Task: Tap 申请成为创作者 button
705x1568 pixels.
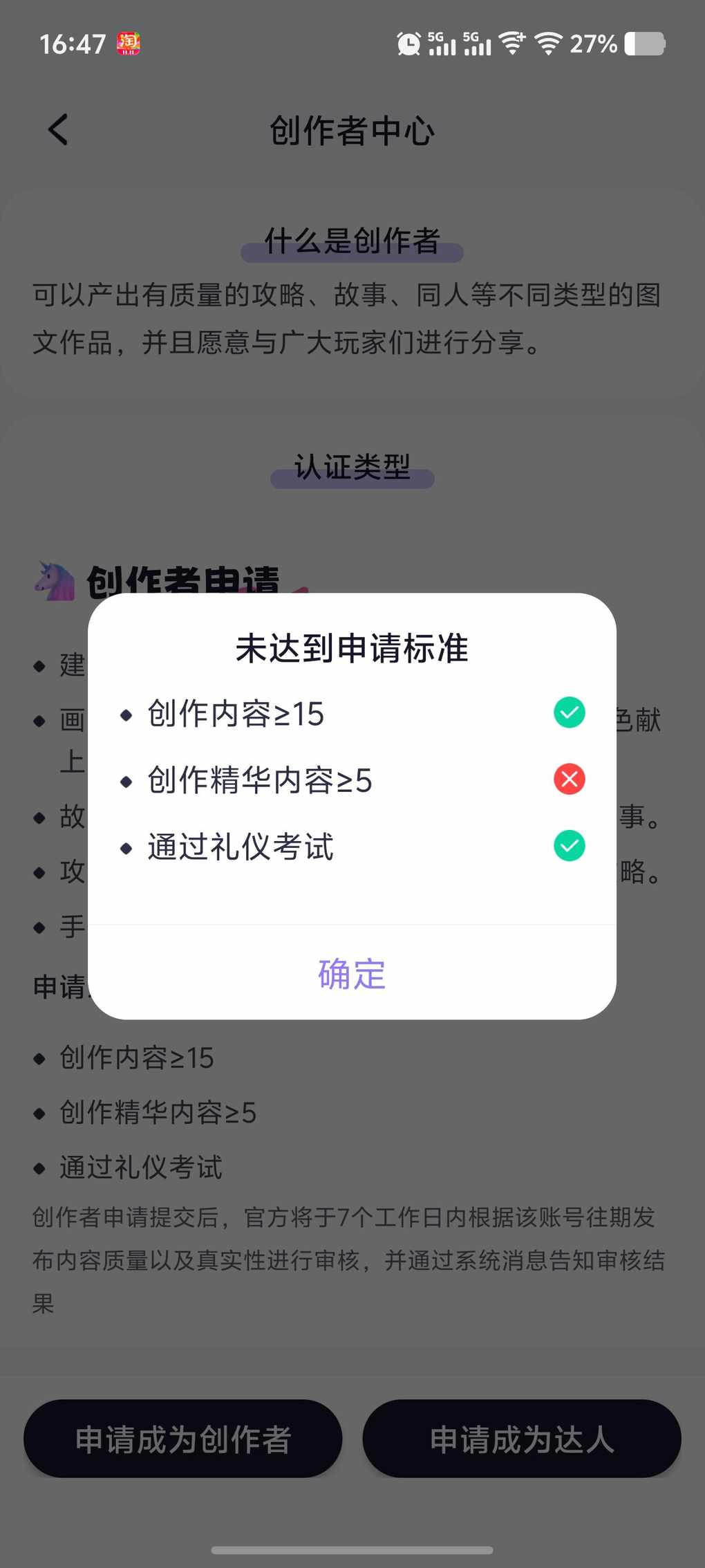Action: tap(183, 1439)
